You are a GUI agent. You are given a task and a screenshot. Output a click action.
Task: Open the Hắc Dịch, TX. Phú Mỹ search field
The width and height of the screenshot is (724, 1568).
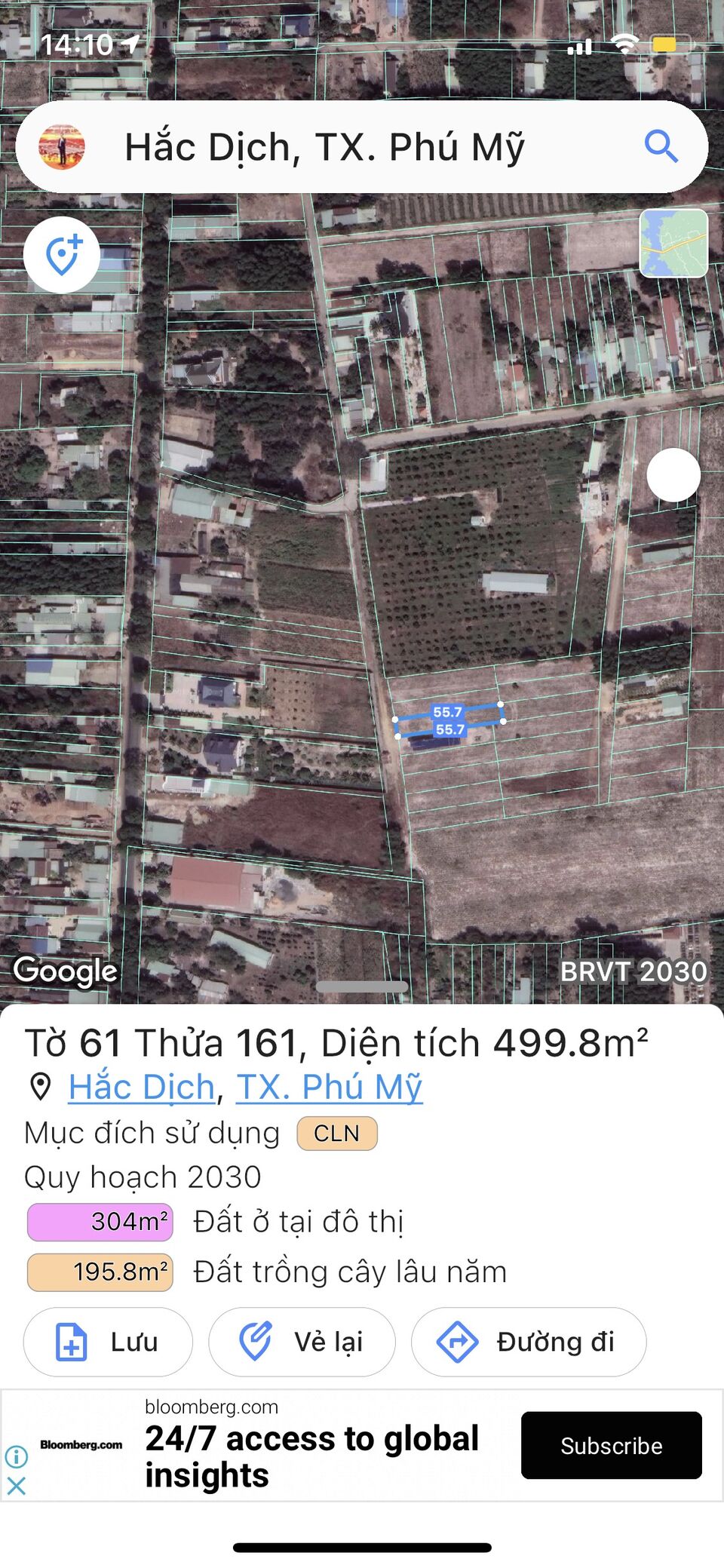click(x=324, y=147)
